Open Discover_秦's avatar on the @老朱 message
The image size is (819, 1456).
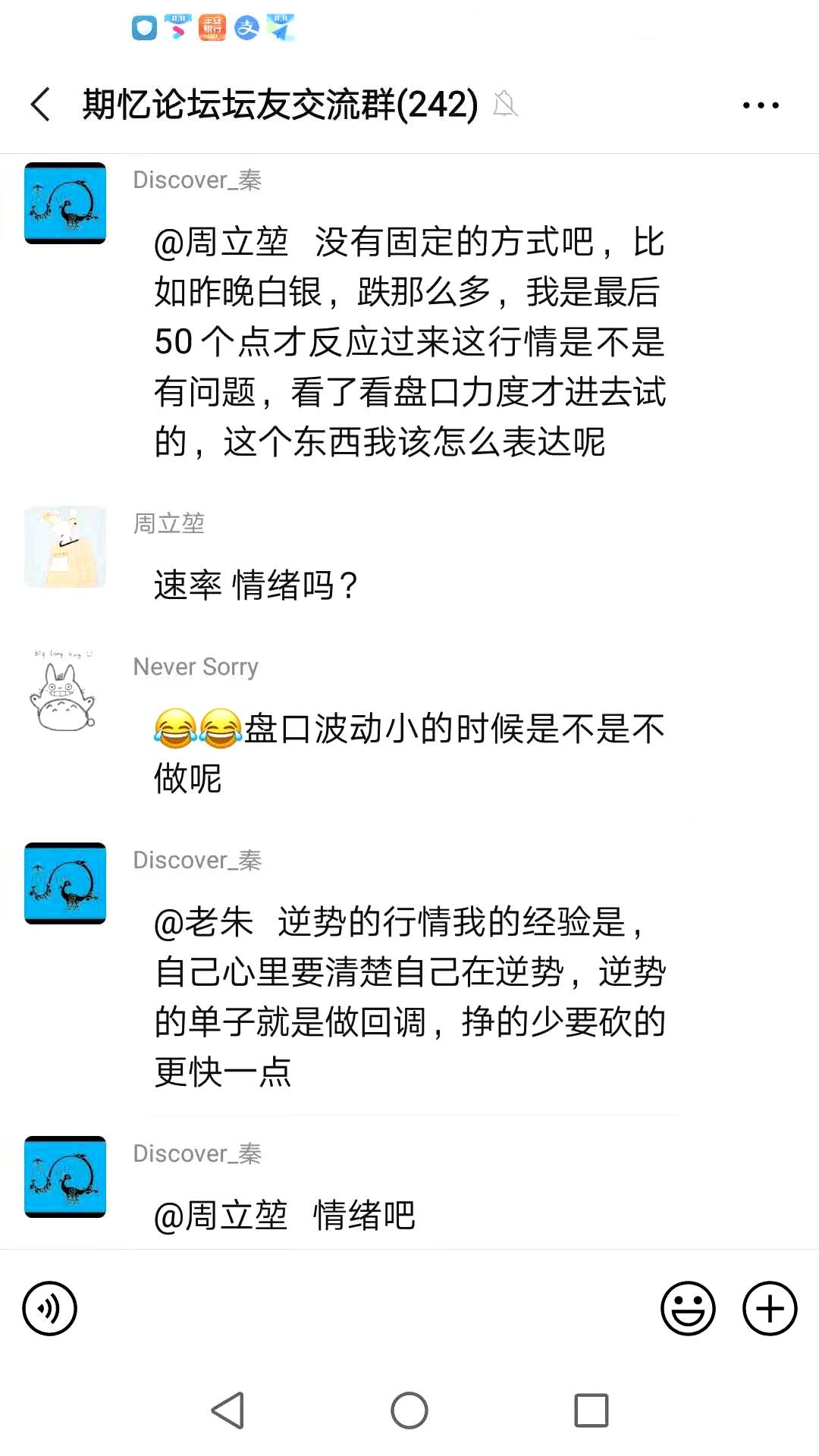tap(65, 883)
